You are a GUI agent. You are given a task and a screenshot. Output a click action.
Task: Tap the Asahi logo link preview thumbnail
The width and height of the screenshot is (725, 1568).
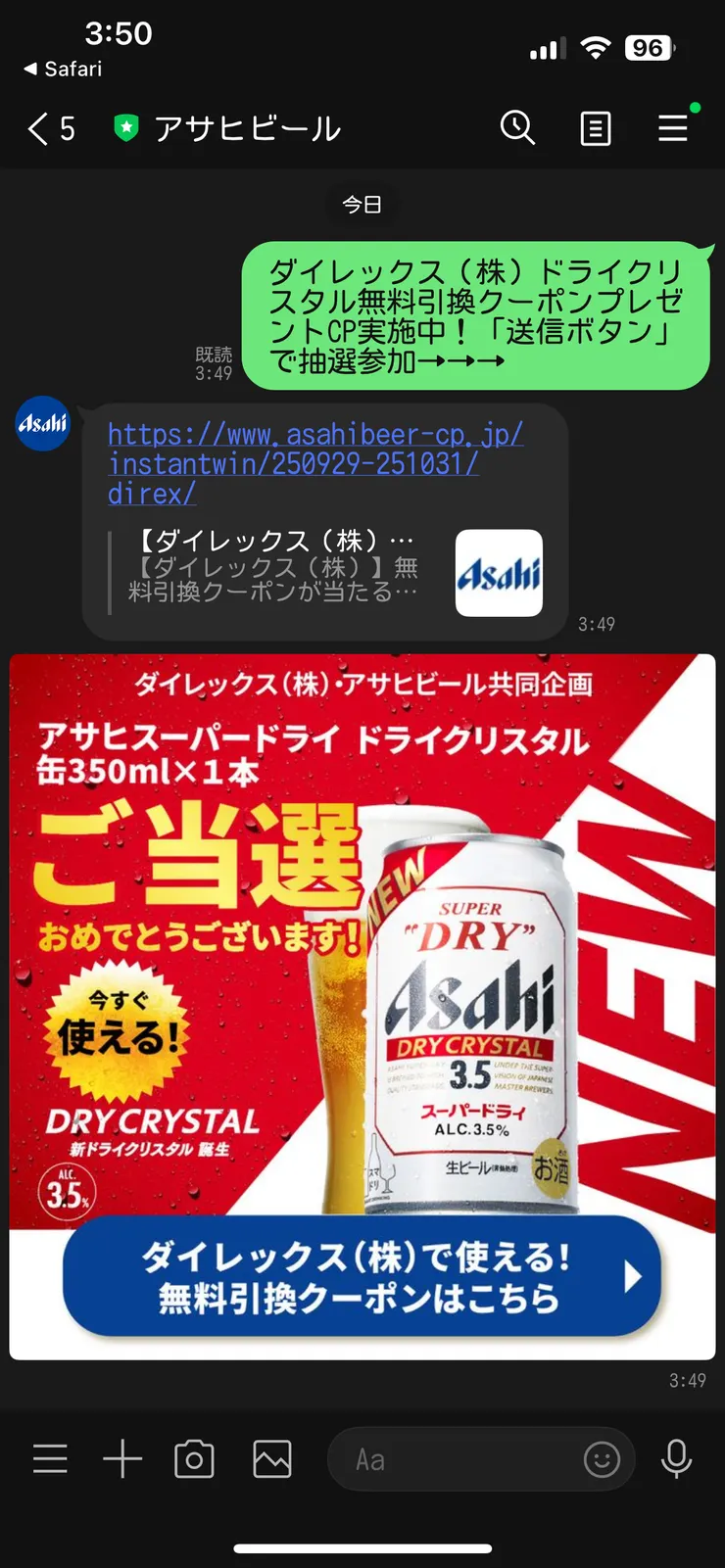click(x=500, y=573)
